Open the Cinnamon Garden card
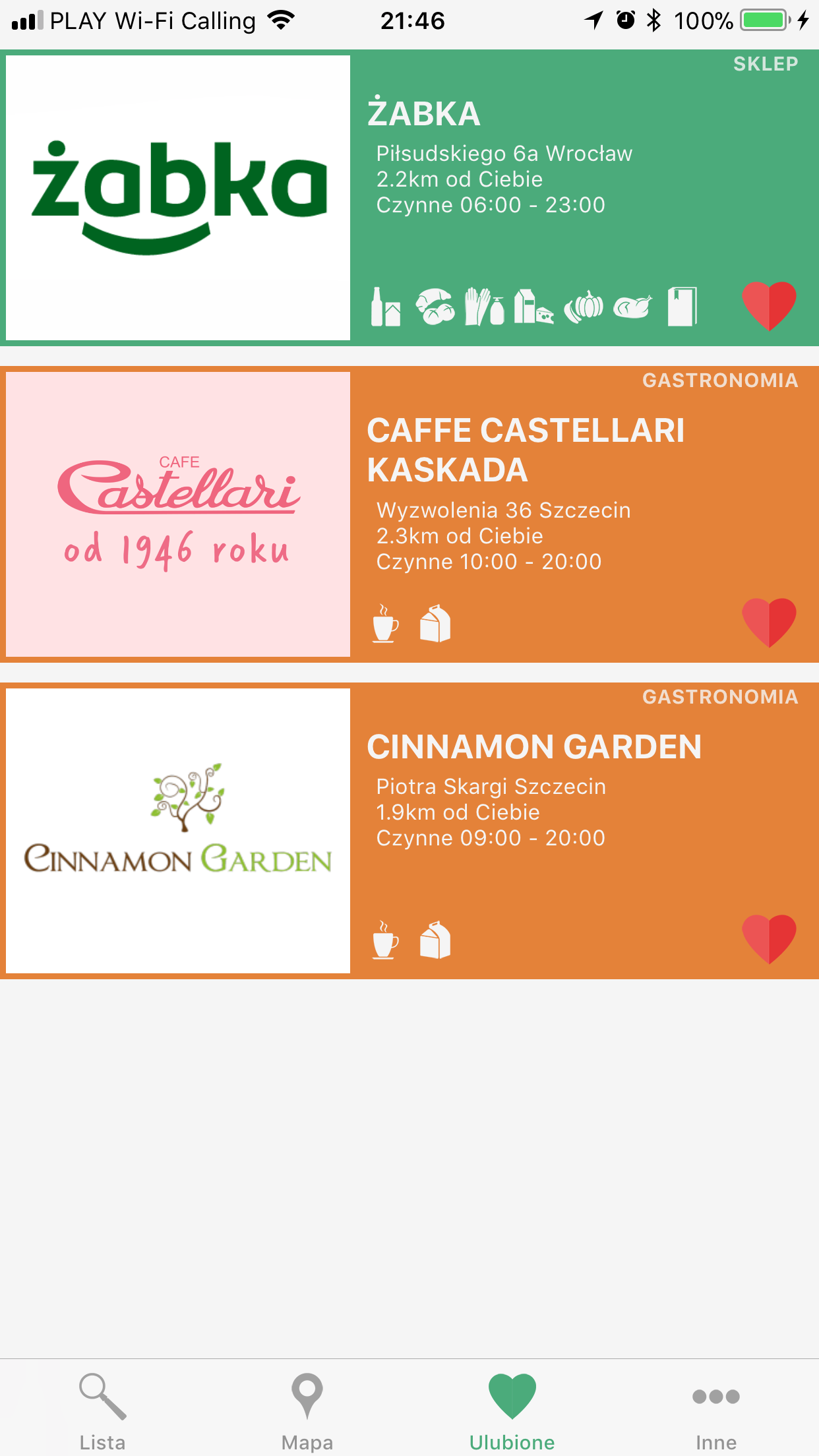The image size is (819, 1456). point(409,831)
